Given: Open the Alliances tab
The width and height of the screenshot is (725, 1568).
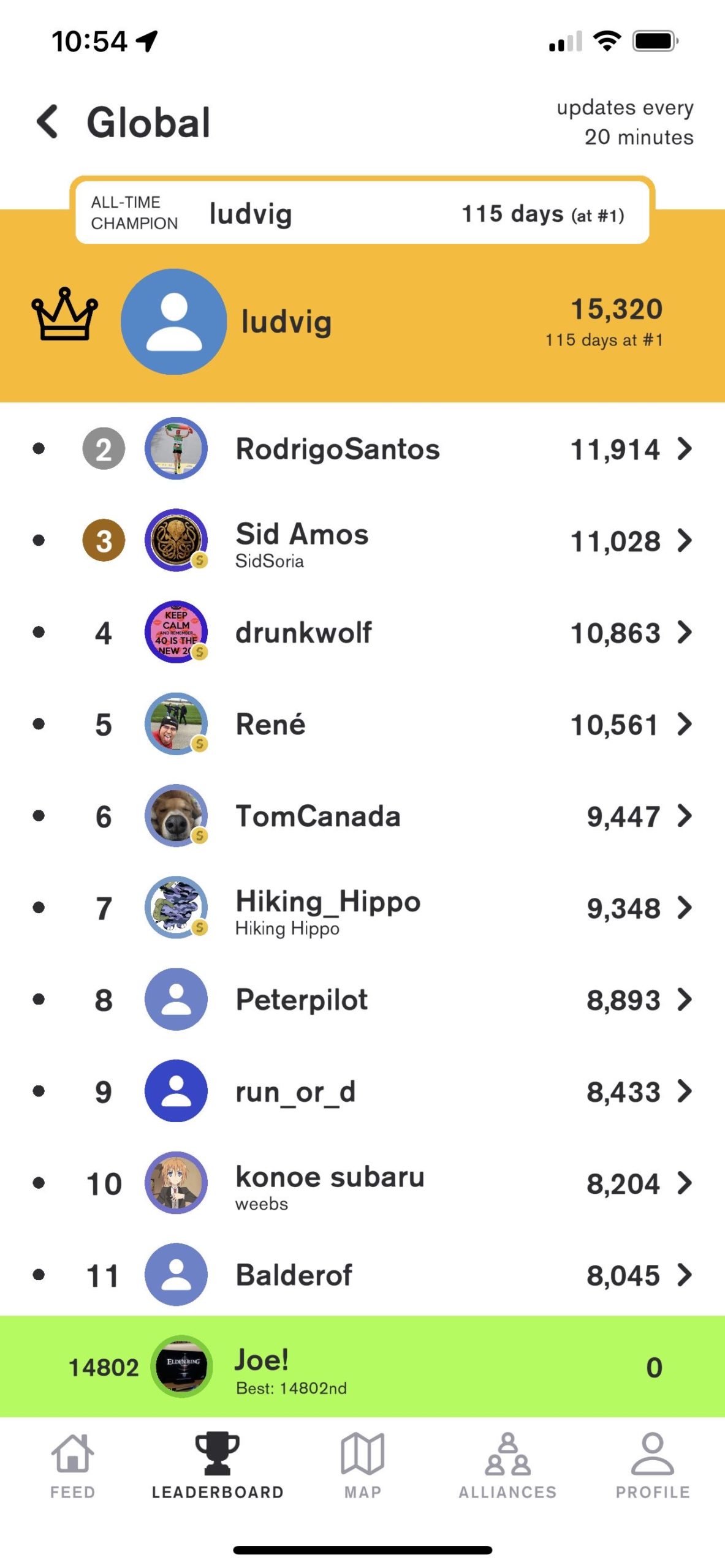Looking at the screenshot, I should [x=507, y=1465].
